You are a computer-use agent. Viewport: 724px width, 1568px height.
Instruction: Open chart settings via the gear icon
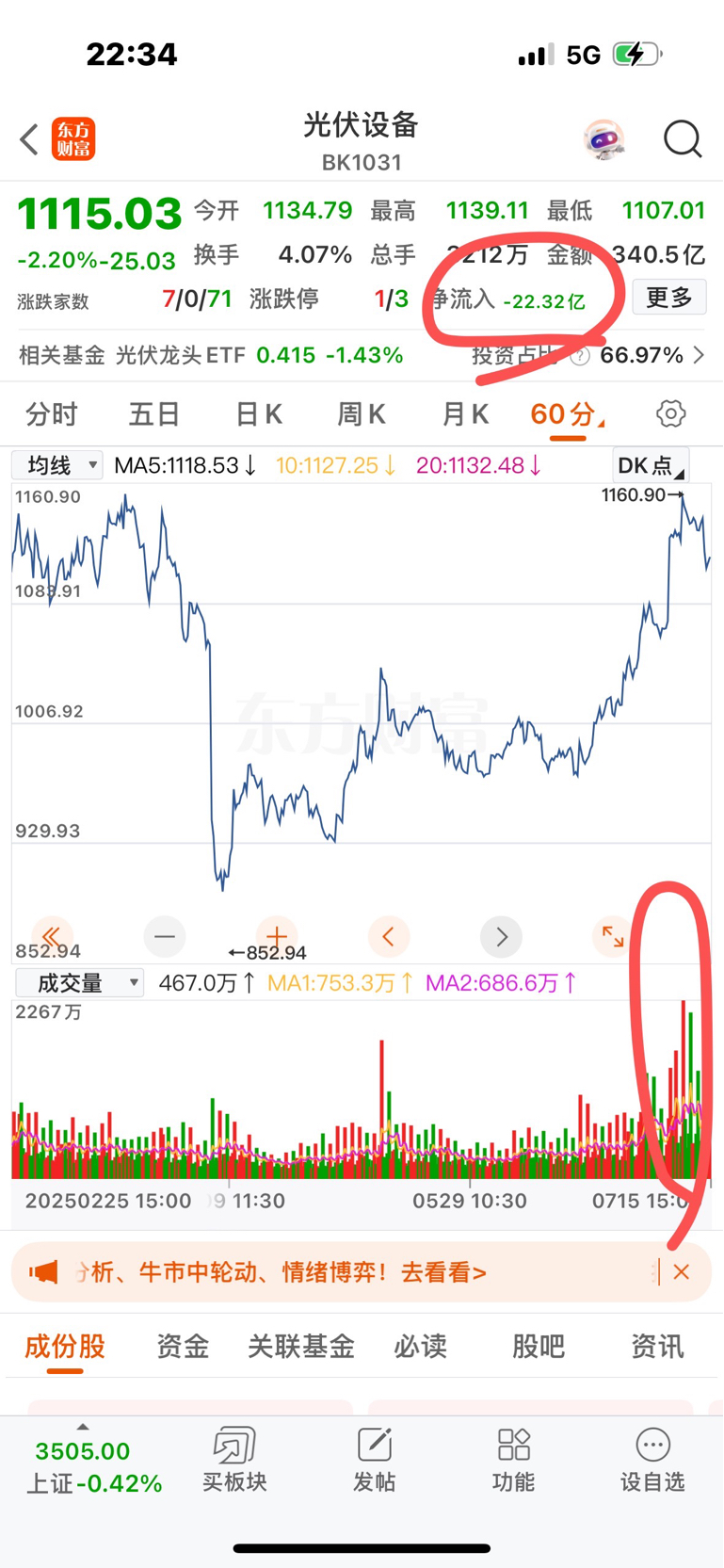coord(669,412)
